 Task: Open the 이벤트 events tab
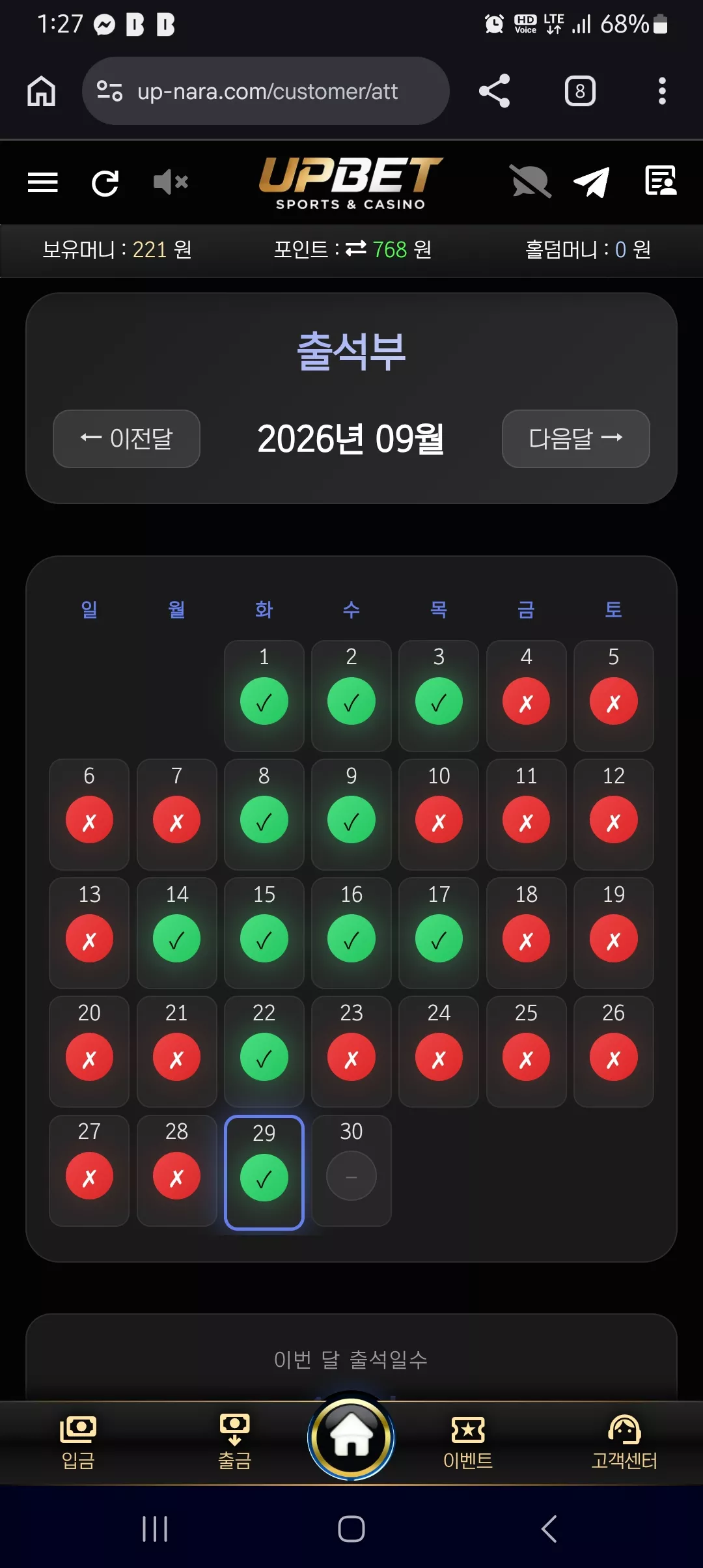468,1443
